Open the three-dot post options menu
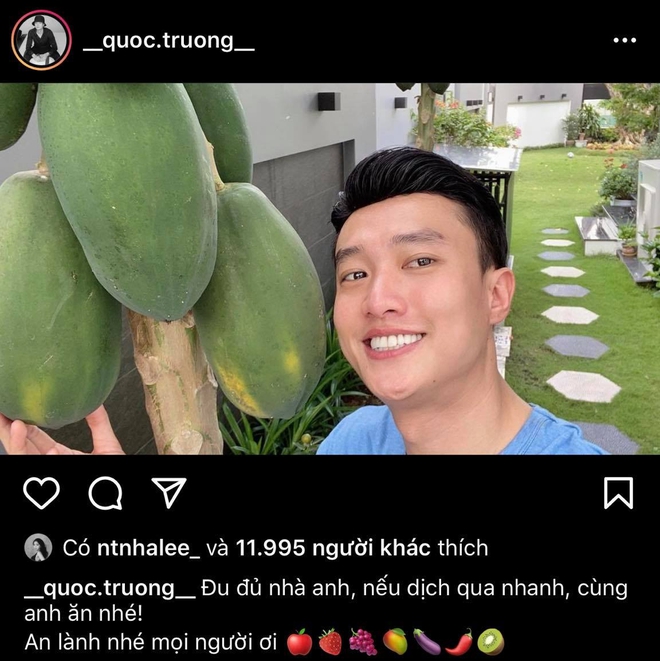The height and width of the screenshot is (661, 660). (x=624, y=41)
